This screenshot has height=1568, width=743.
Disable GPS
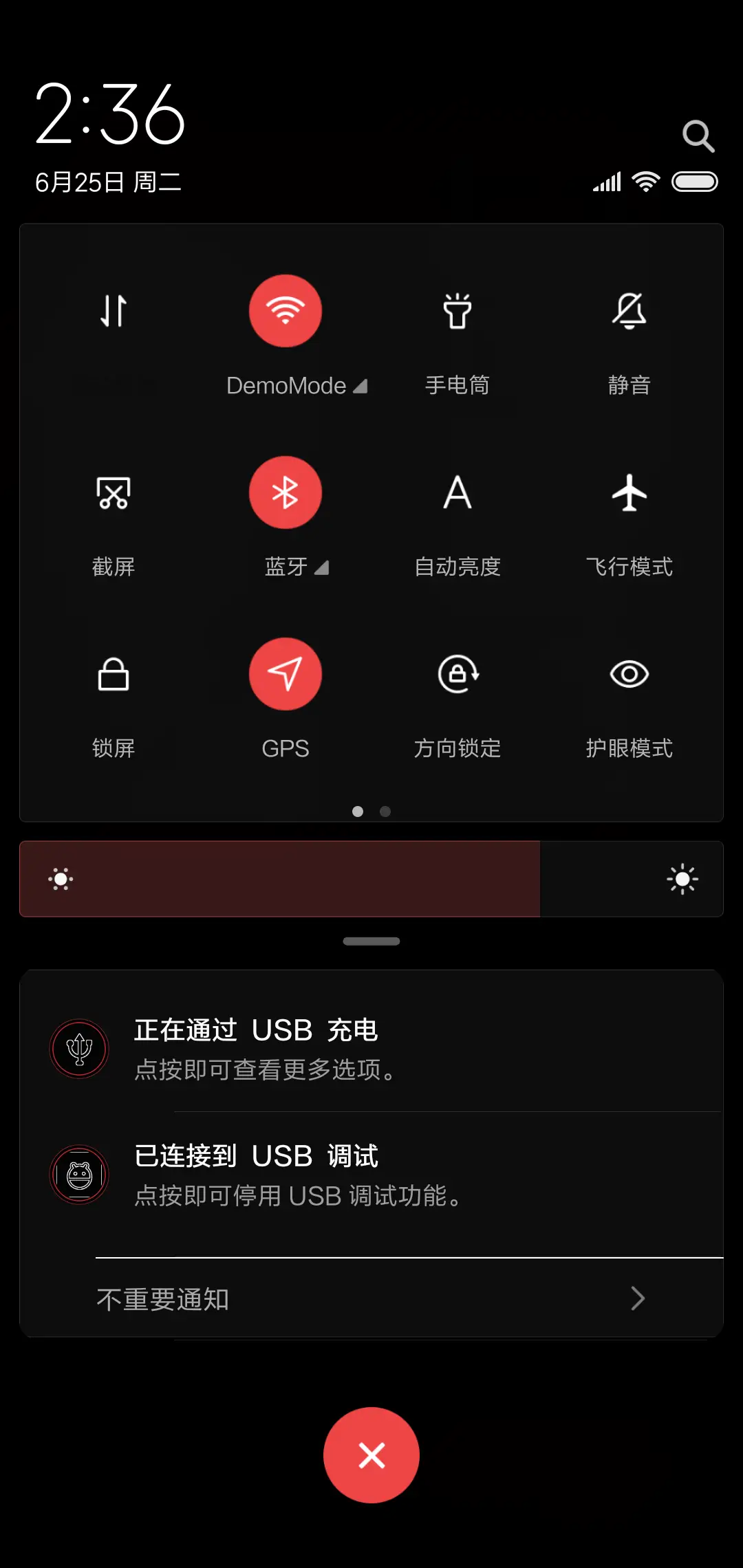[x=286, y=675]
